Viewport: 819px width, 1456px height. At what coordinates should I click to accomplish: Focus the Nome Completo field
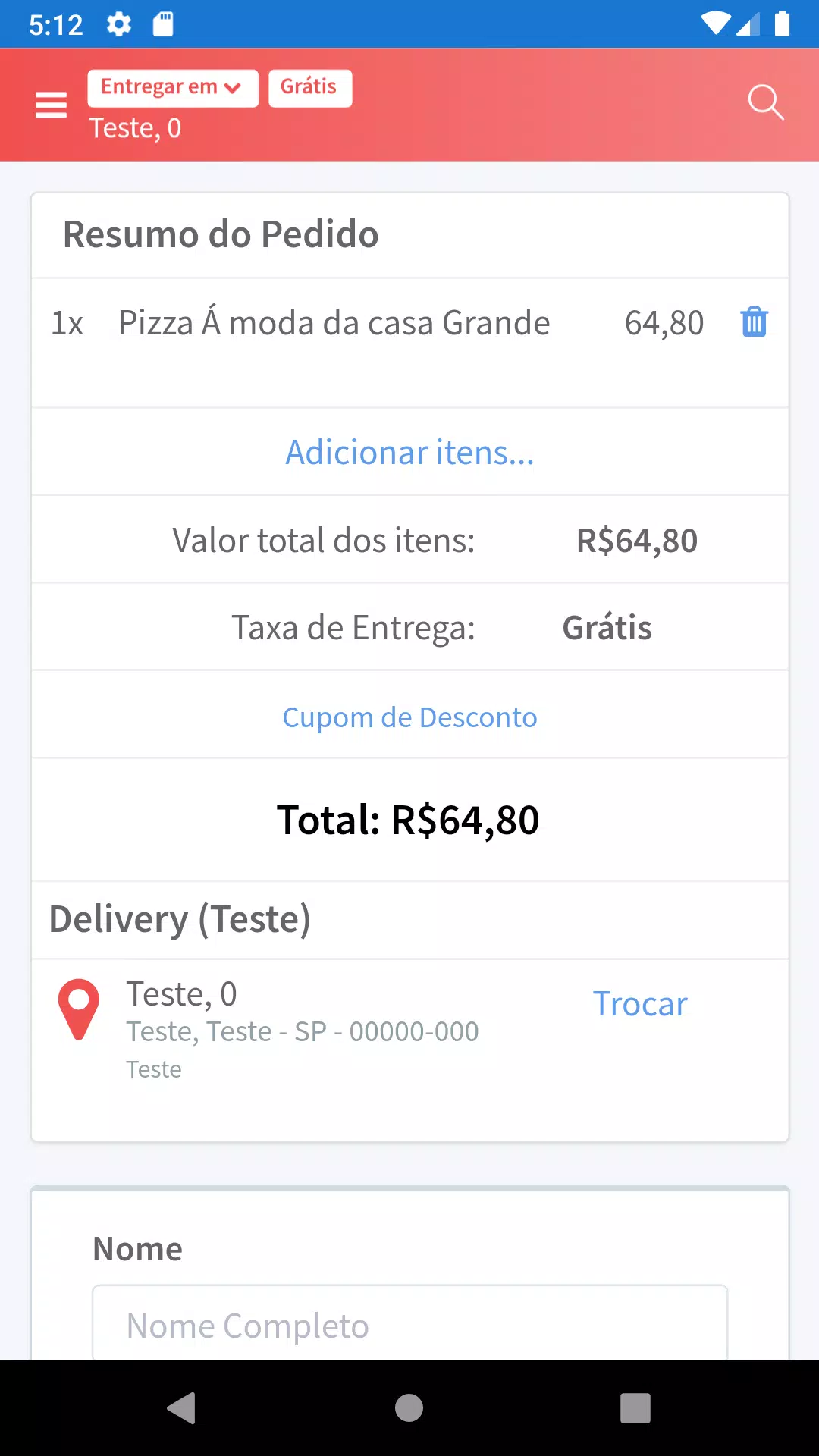[x=409, y=1323]
